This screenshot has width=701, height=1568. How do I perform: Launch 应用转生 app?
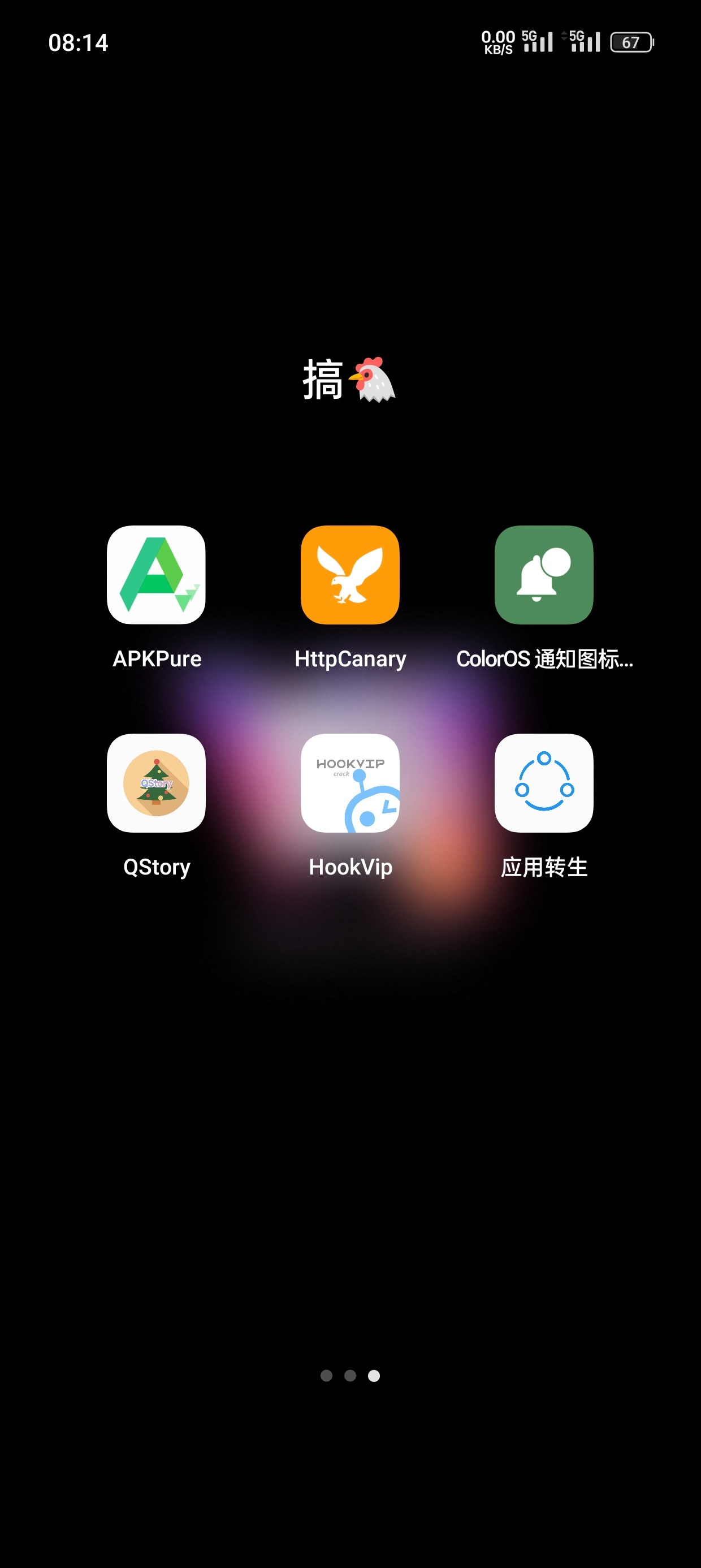click(543, 783)
